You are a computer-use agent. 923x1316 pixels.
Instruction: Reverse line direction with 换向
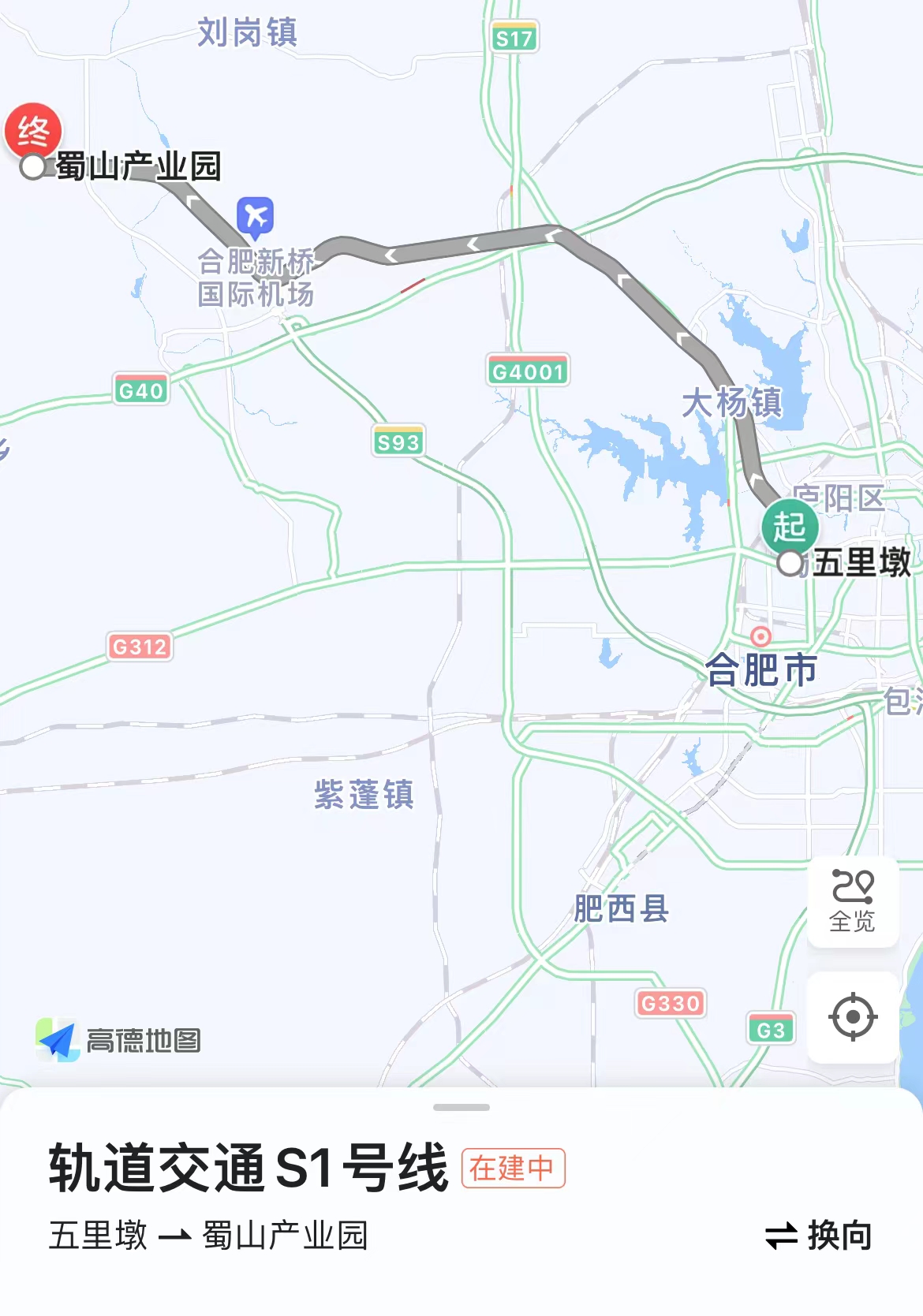coord(819,1235)
